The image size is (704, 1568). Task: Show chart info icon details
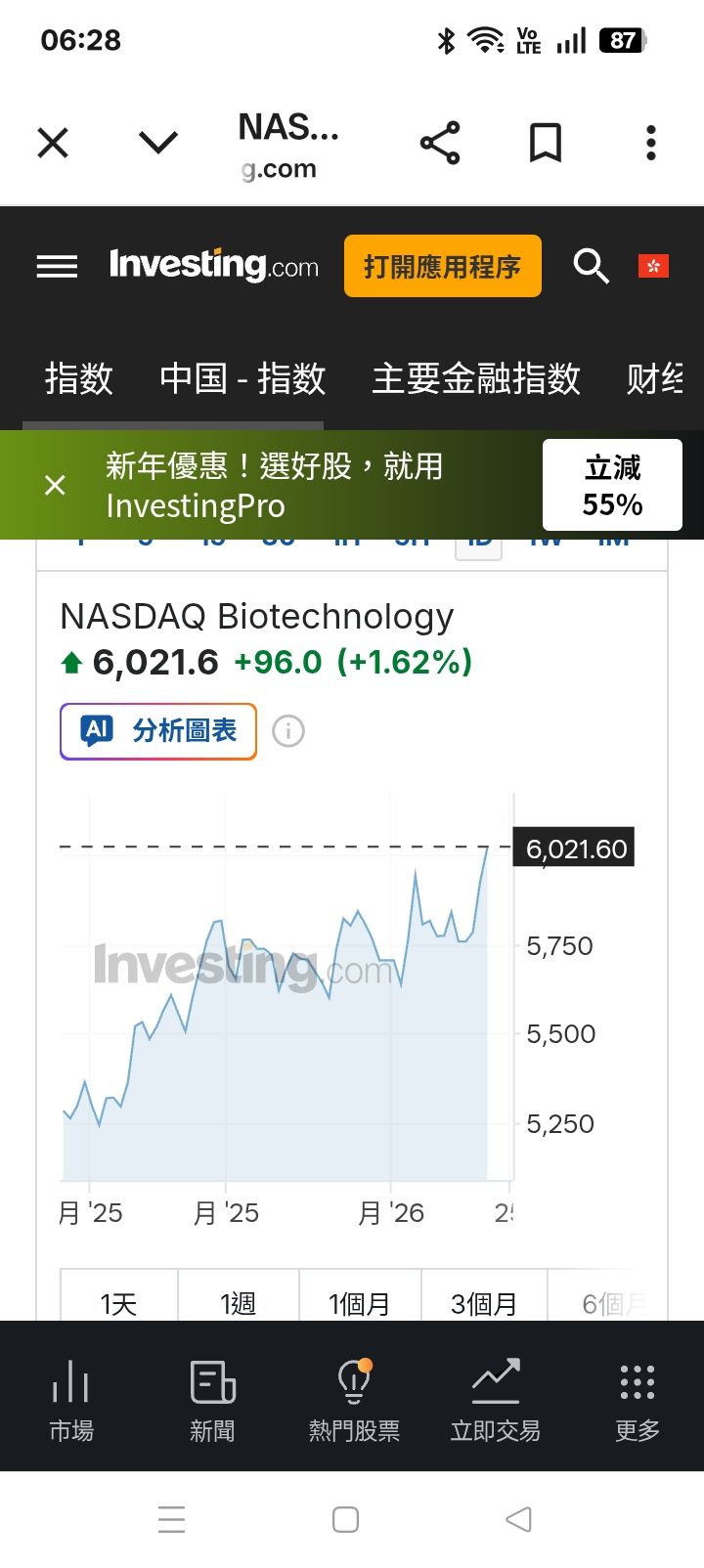[x=288, y=731]
